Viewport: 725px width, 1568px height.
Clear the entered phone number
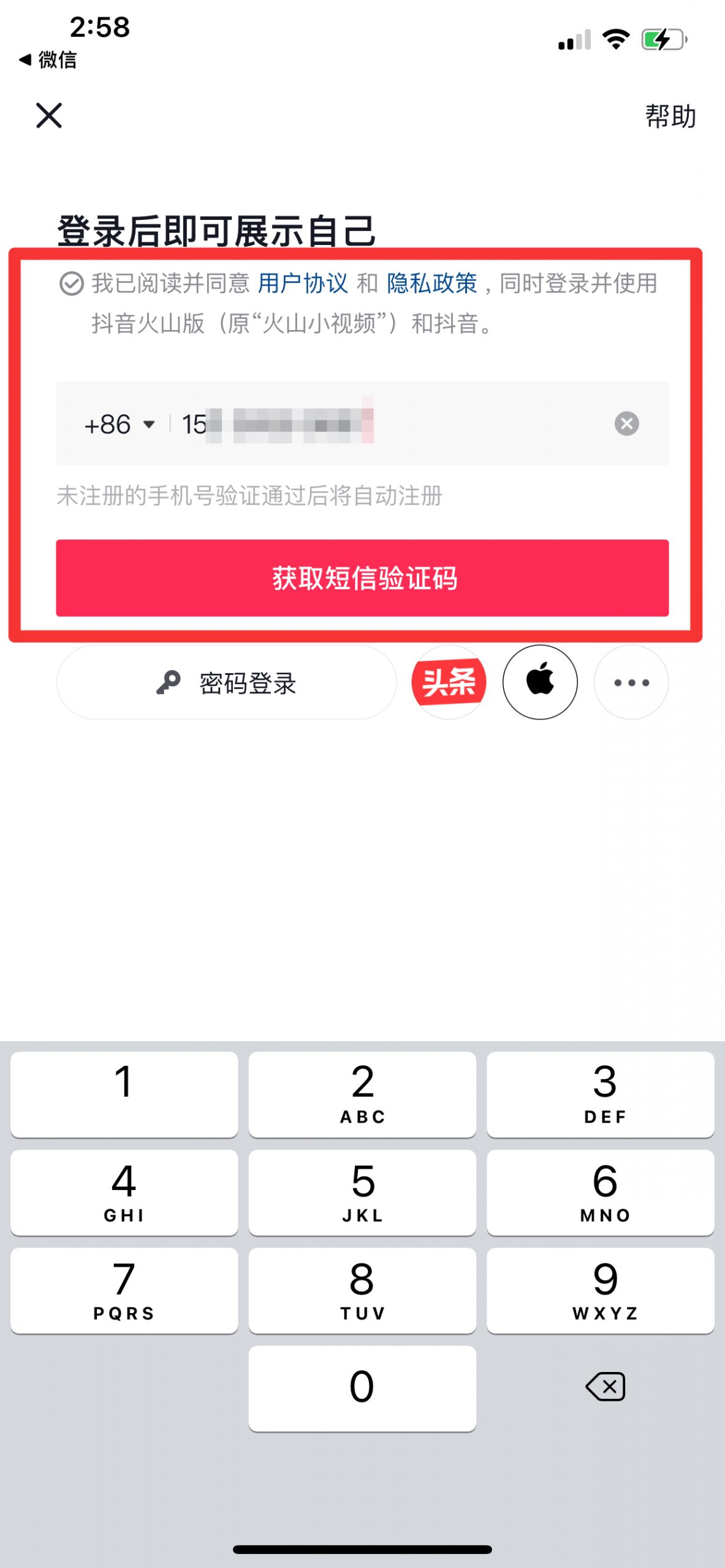[x=626, y=424]
